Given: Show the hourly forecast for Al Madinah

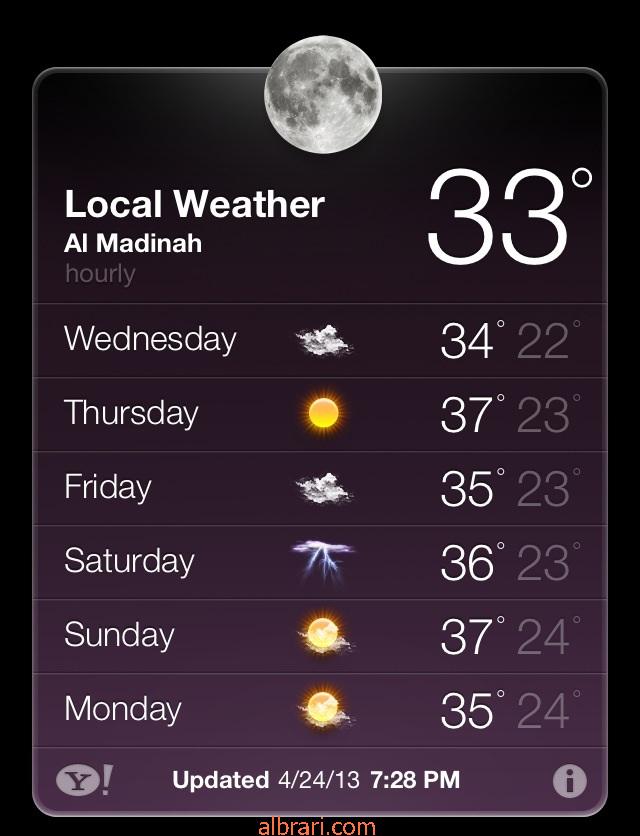Looking at the screenshot, I should coord(100,273).
